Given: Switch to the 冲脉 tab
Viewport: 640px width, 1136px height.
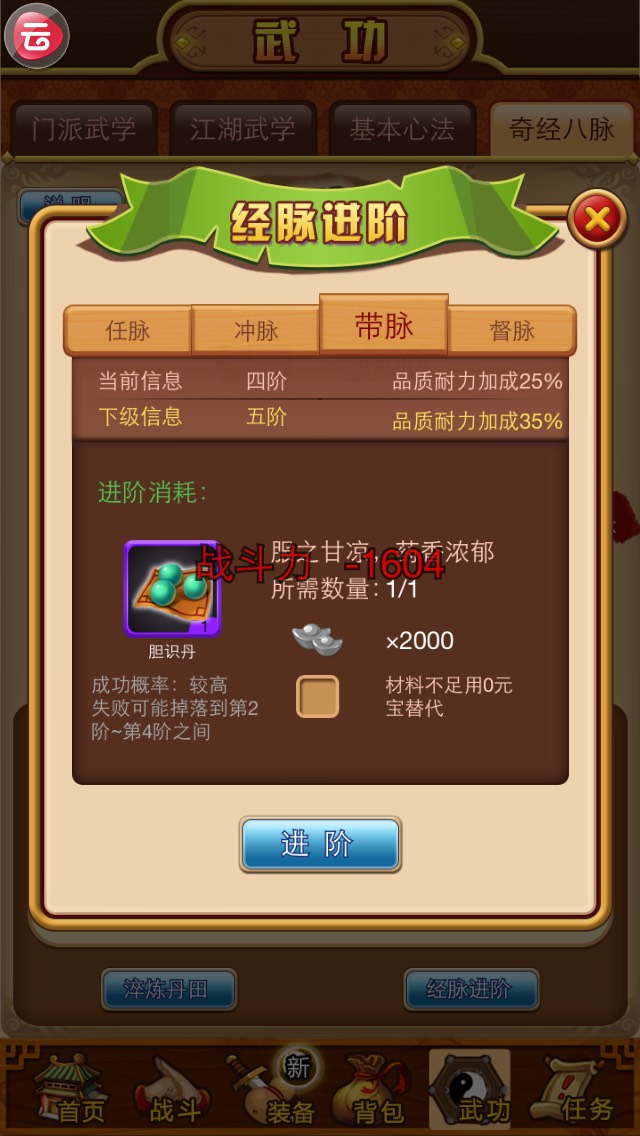Looking at the screenshot, I should (x=256, y=331).
